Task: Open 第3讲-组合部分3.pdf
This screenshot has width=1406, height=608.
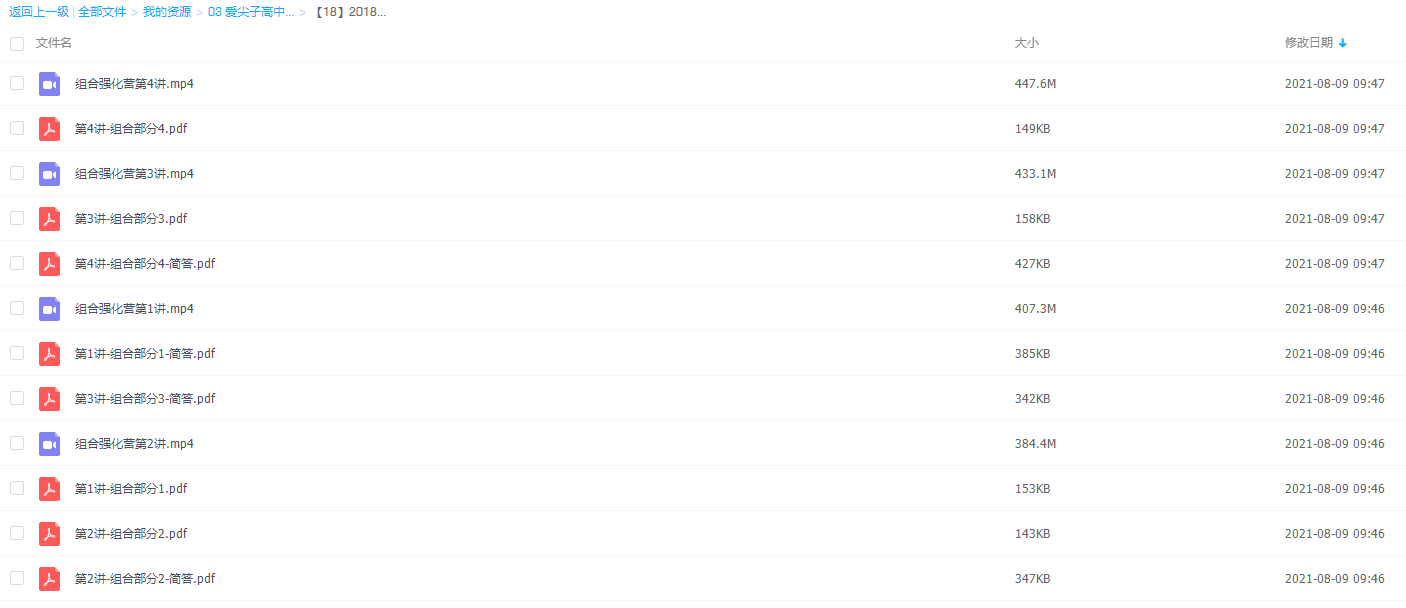Action: tap(130, 219)
